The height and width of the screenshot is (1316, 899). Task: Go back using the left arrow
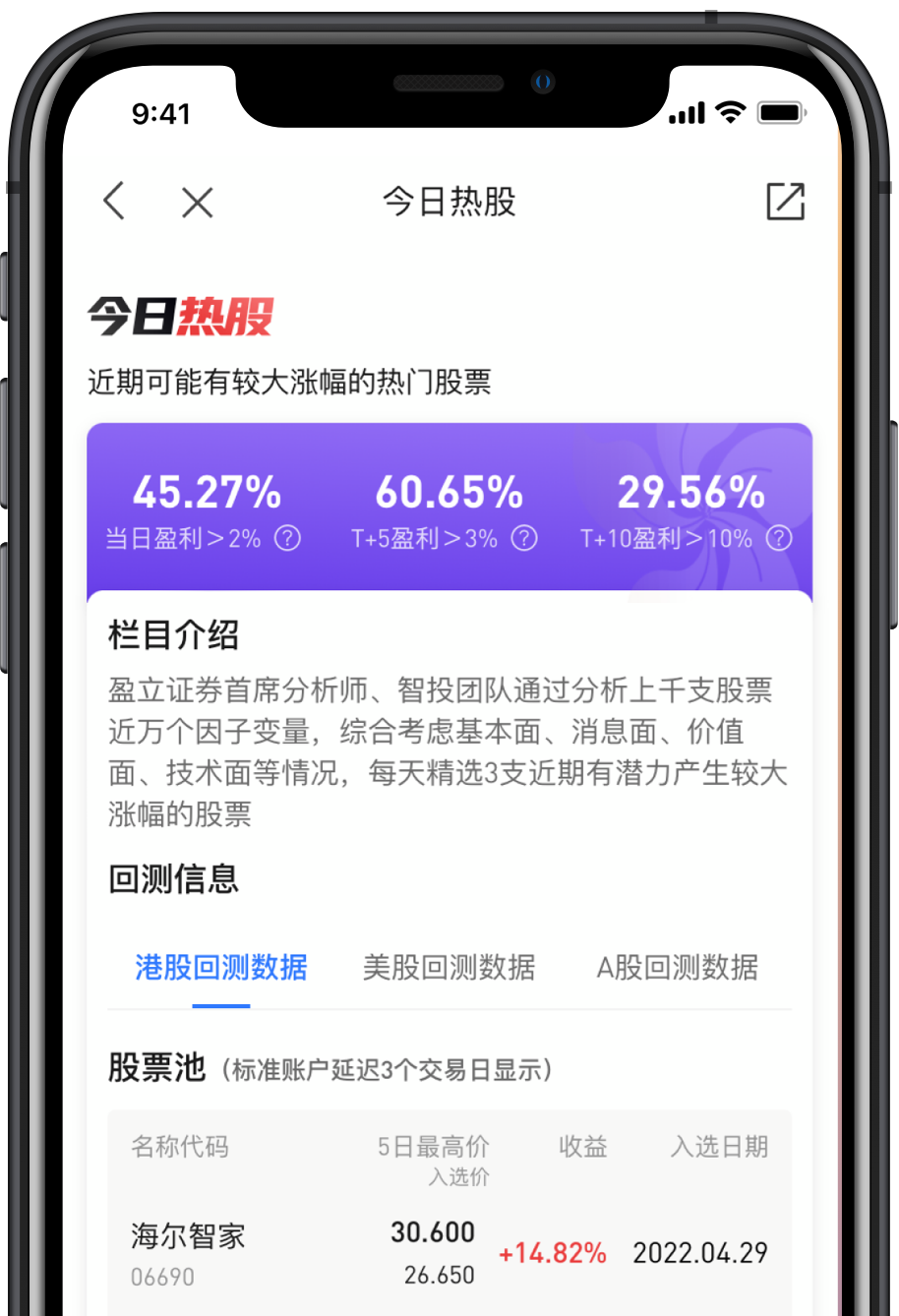pos(114,202)
